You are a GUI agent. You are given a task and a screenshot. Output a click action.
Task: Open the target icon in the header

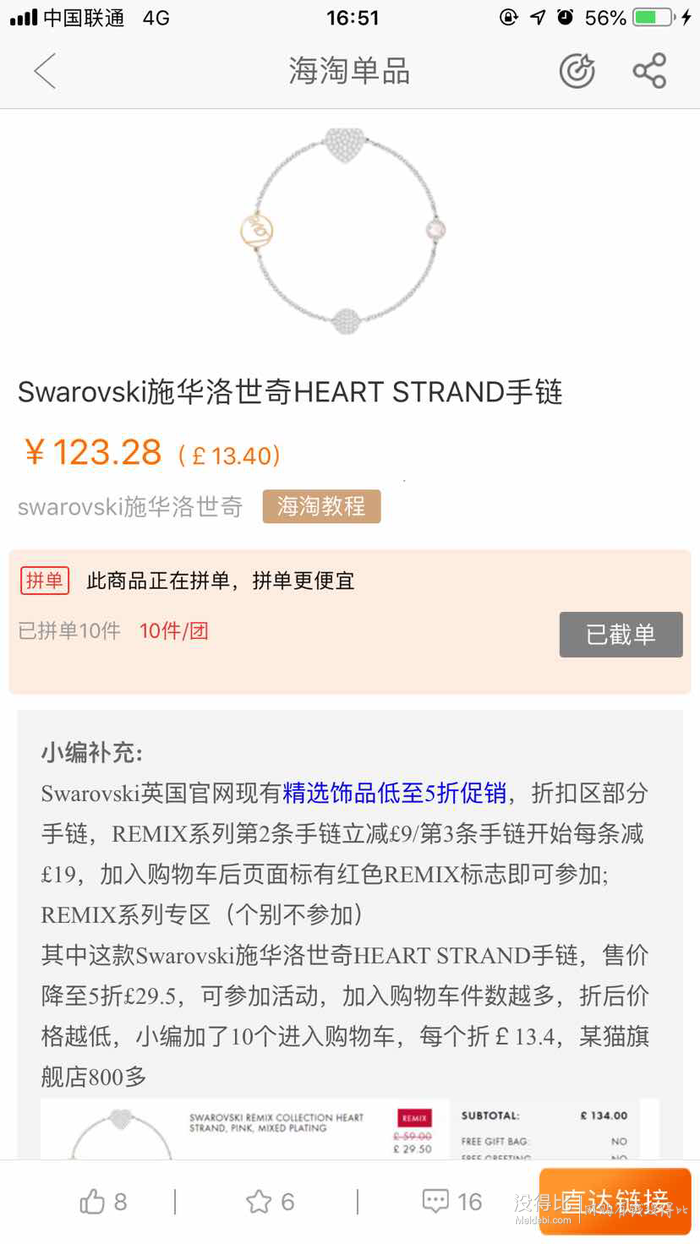pyautogui.click(x=577, y=71)
